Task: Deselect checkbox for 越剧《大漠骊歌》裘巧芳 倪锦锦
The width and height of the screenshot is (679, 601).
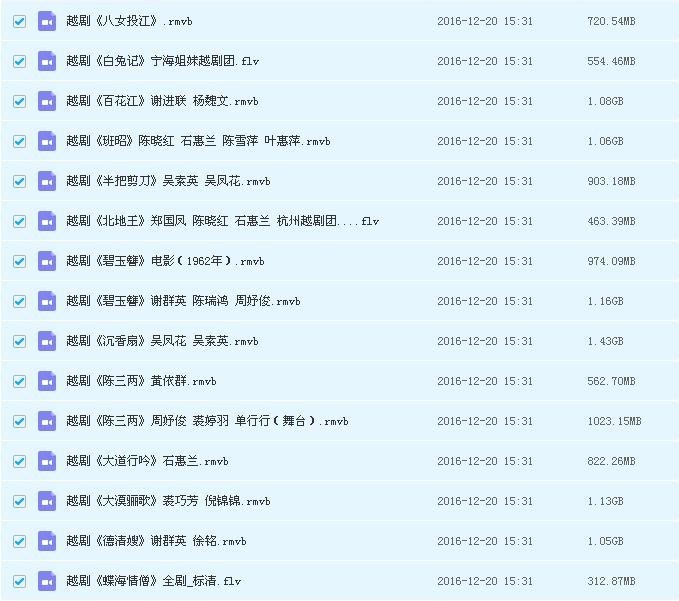Action: 19,501
